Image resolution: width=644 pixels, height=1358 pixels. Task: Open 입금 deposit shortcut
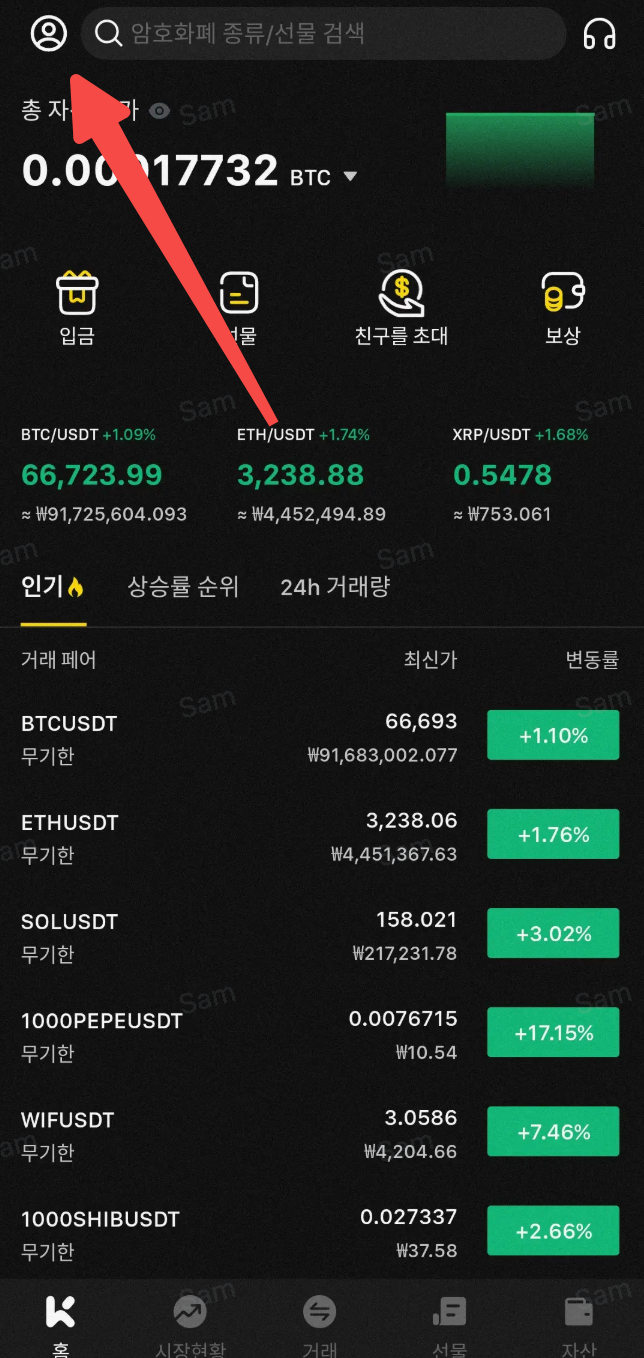click(77, 308)
